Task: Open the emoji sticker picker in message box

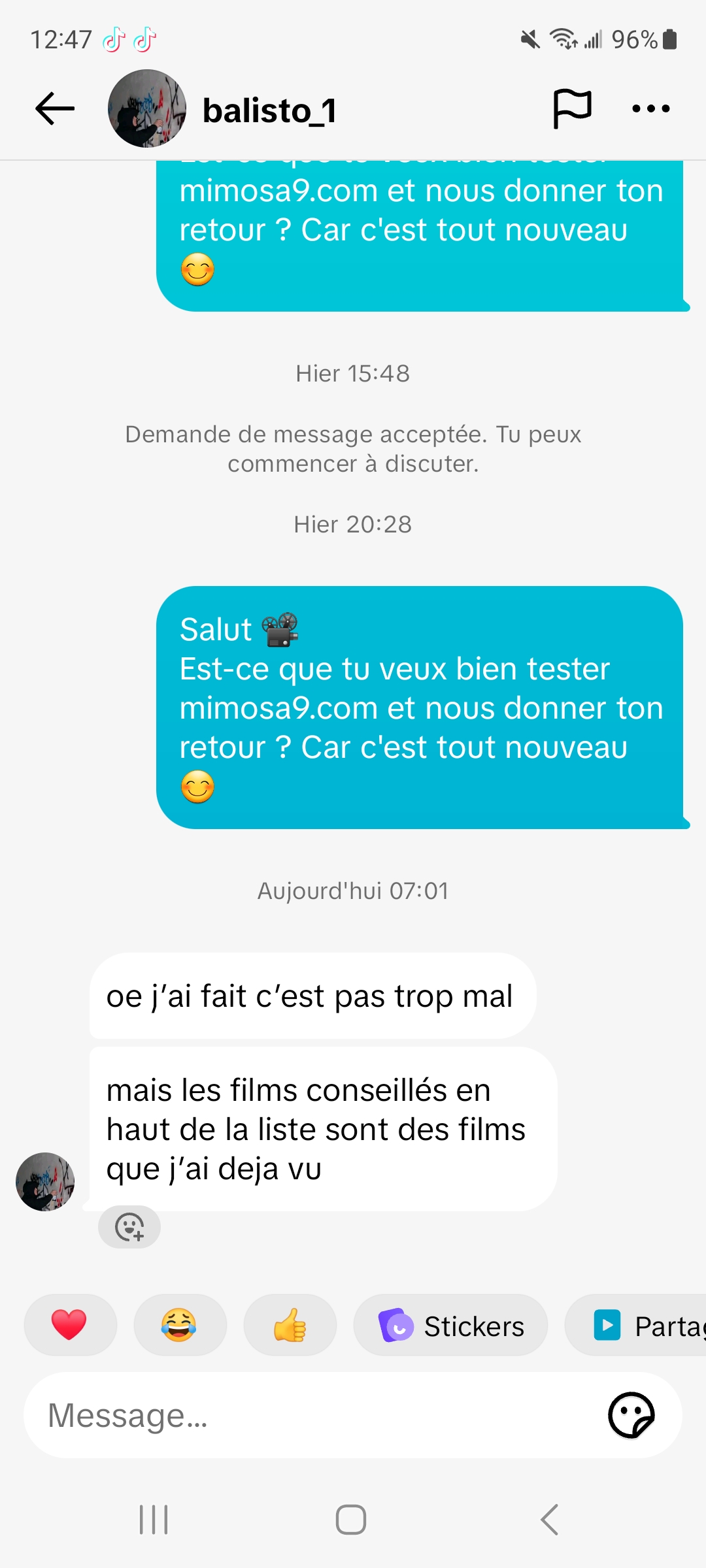Action: pos(631,1416)
